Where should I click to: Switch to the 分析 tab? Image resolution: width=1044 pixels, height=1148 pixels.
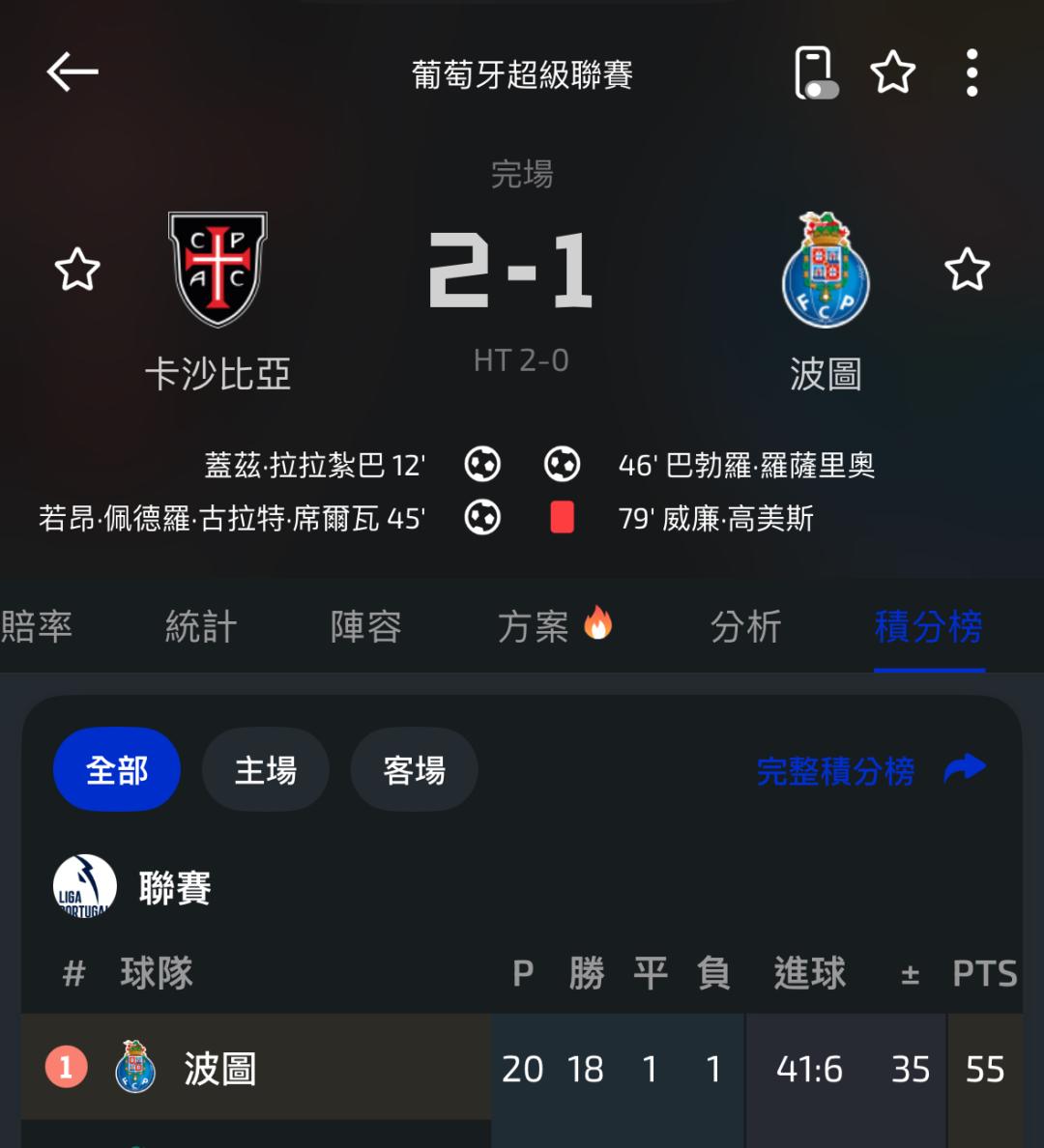746,627
